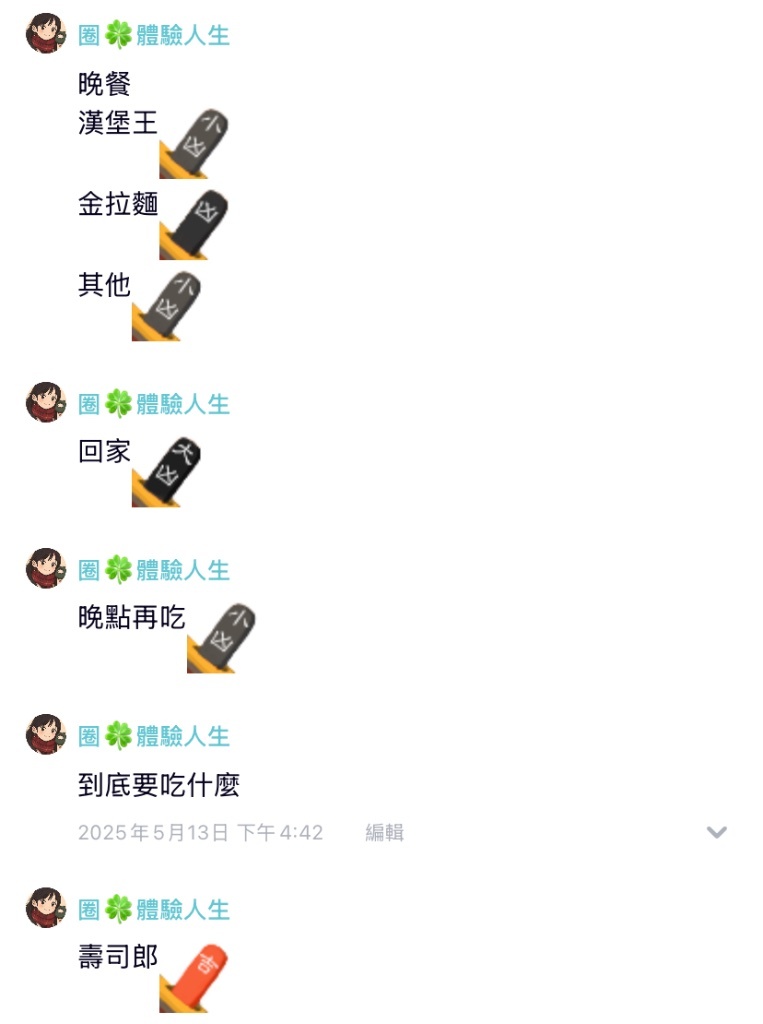763x1024 pixels.
Task: Open the username above the 回家 message
Action: pos(154,404)
